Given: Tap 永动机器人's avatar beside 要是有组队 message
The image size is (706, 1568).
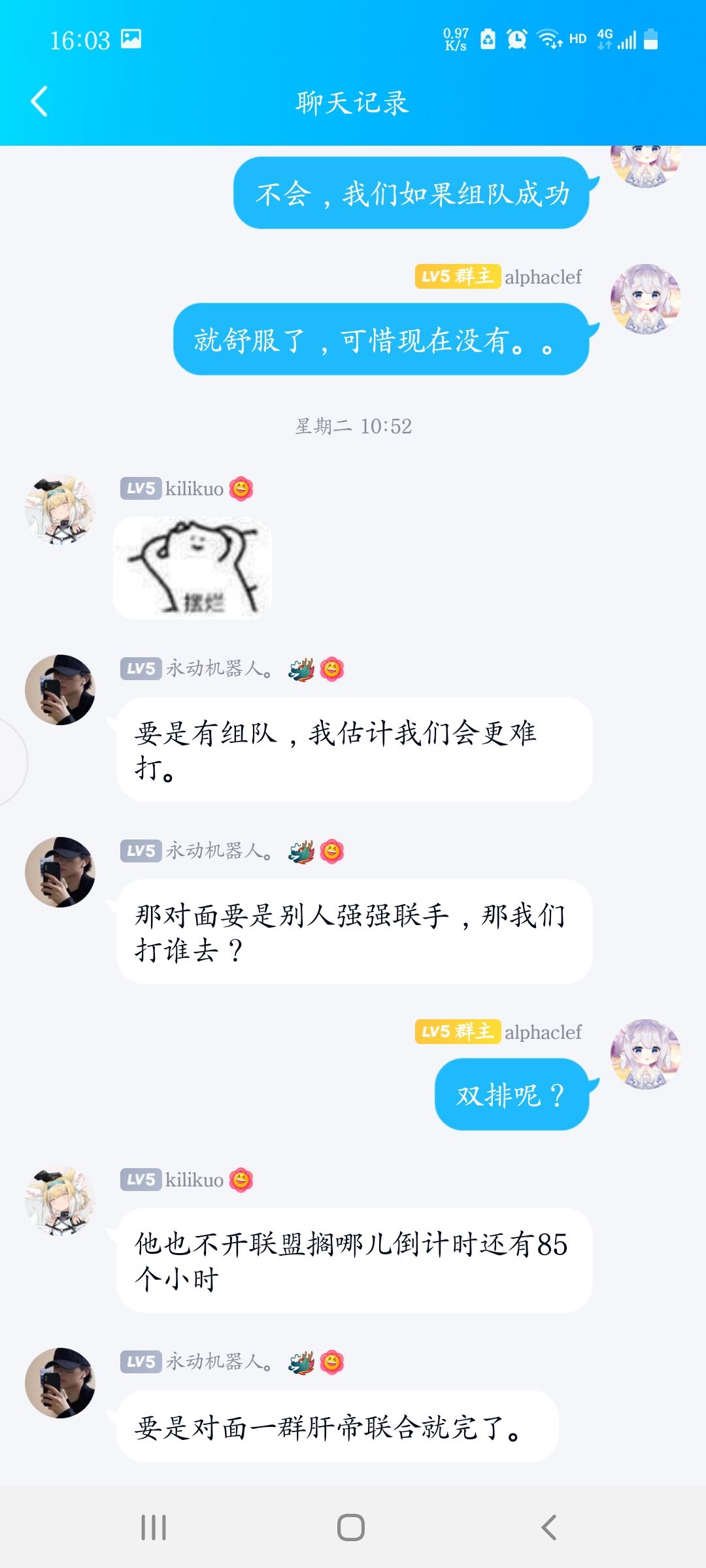Looking at the screenshot, I should [x=60, y=690].
